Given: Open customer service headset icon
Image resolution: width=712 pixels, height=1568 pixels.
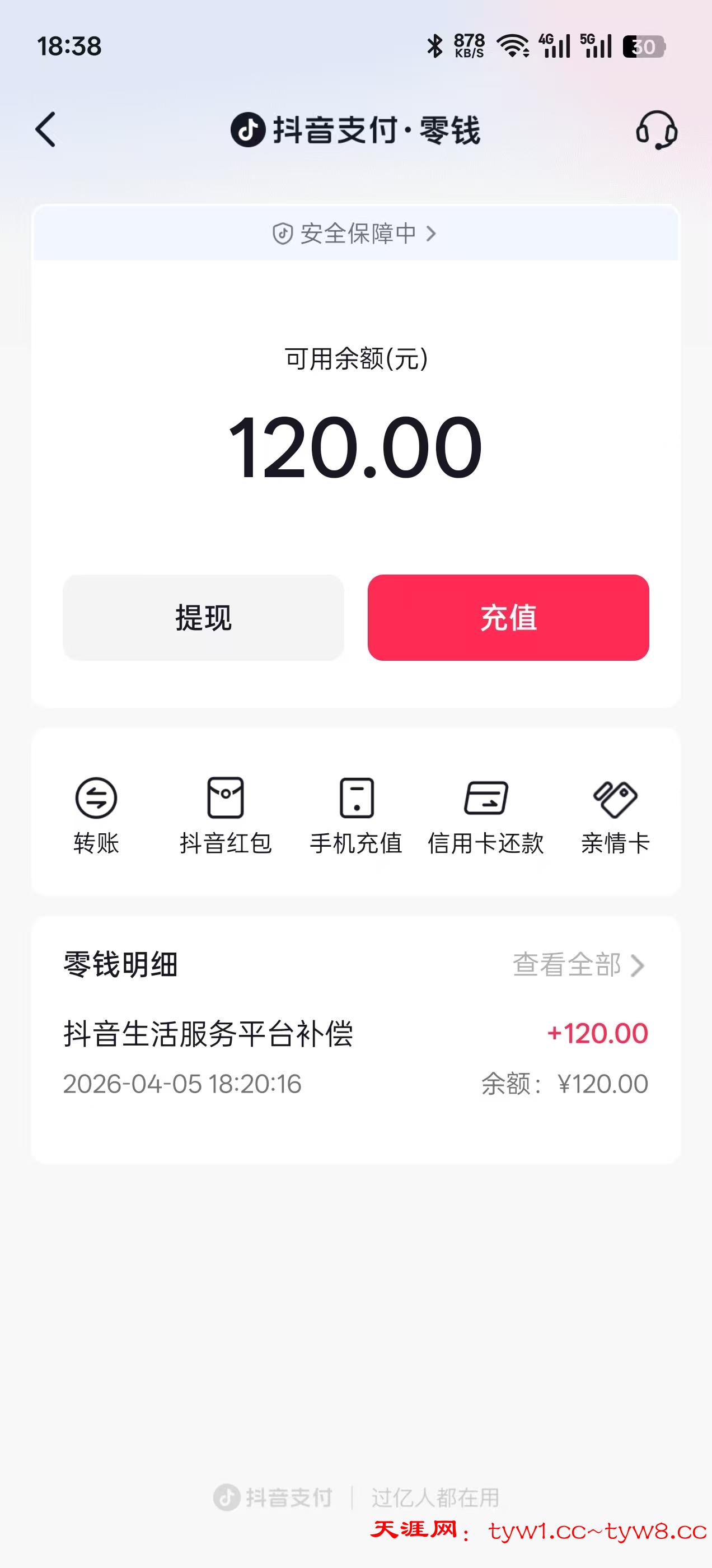Looking at the screenshot, I should pos(656,130).
